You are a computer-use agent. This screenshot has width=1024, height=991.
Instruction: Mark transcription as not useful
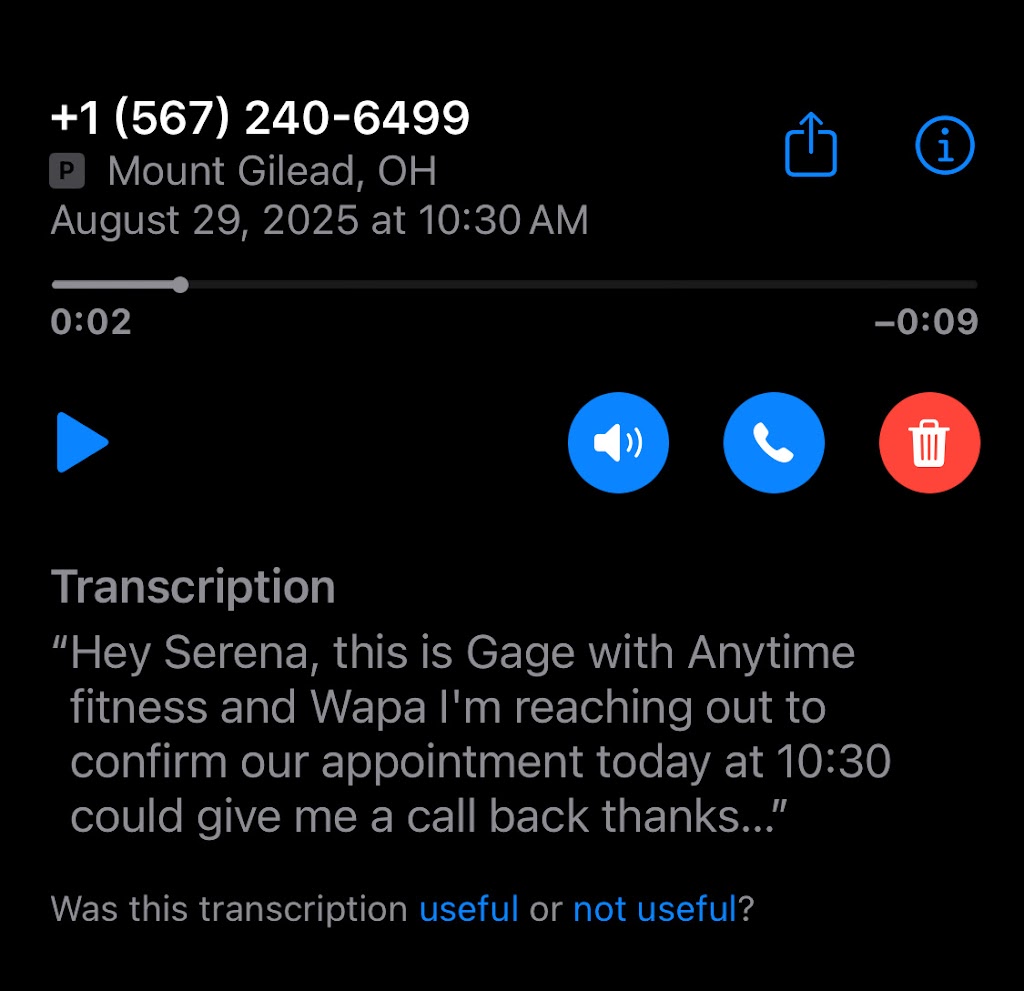654,909
